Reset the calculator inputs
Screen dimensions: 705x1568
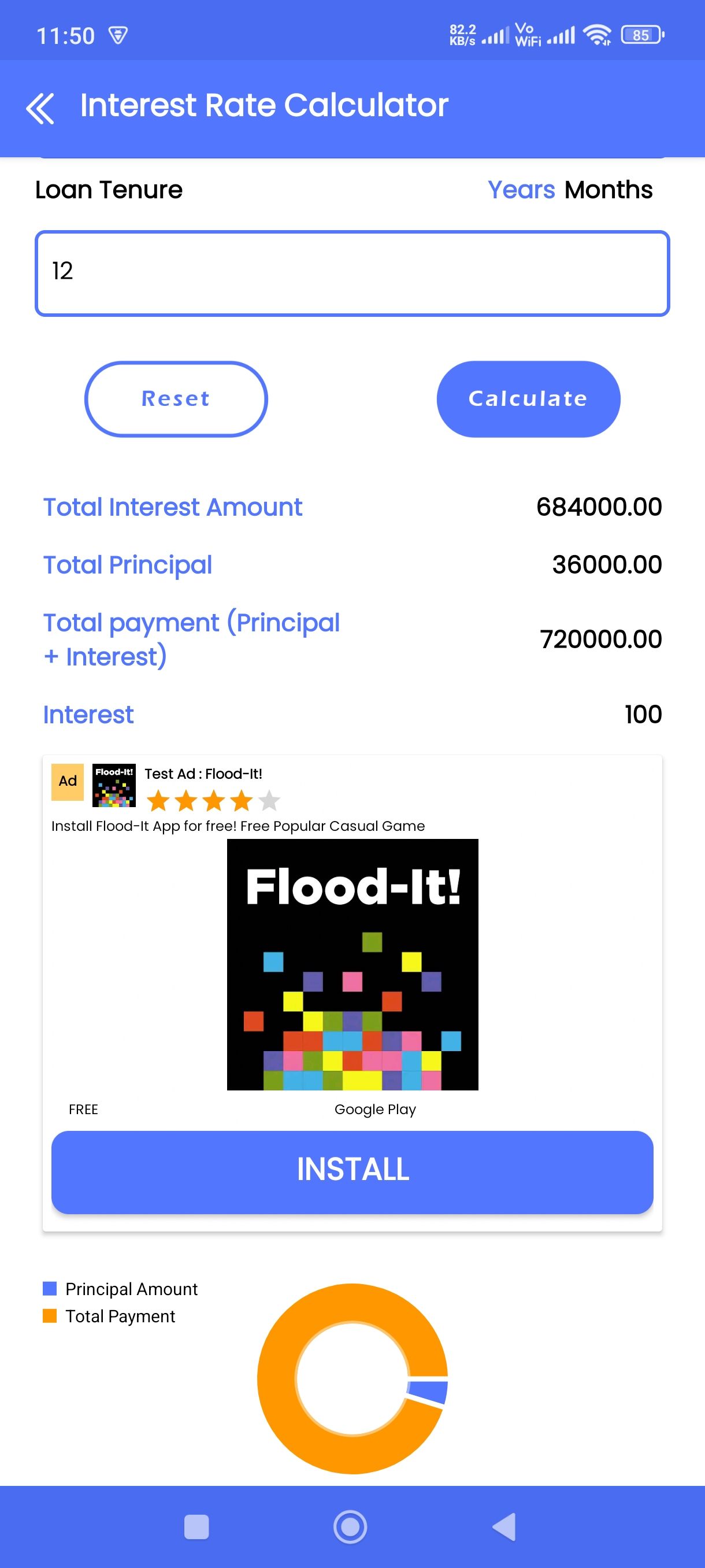[176, 399]
